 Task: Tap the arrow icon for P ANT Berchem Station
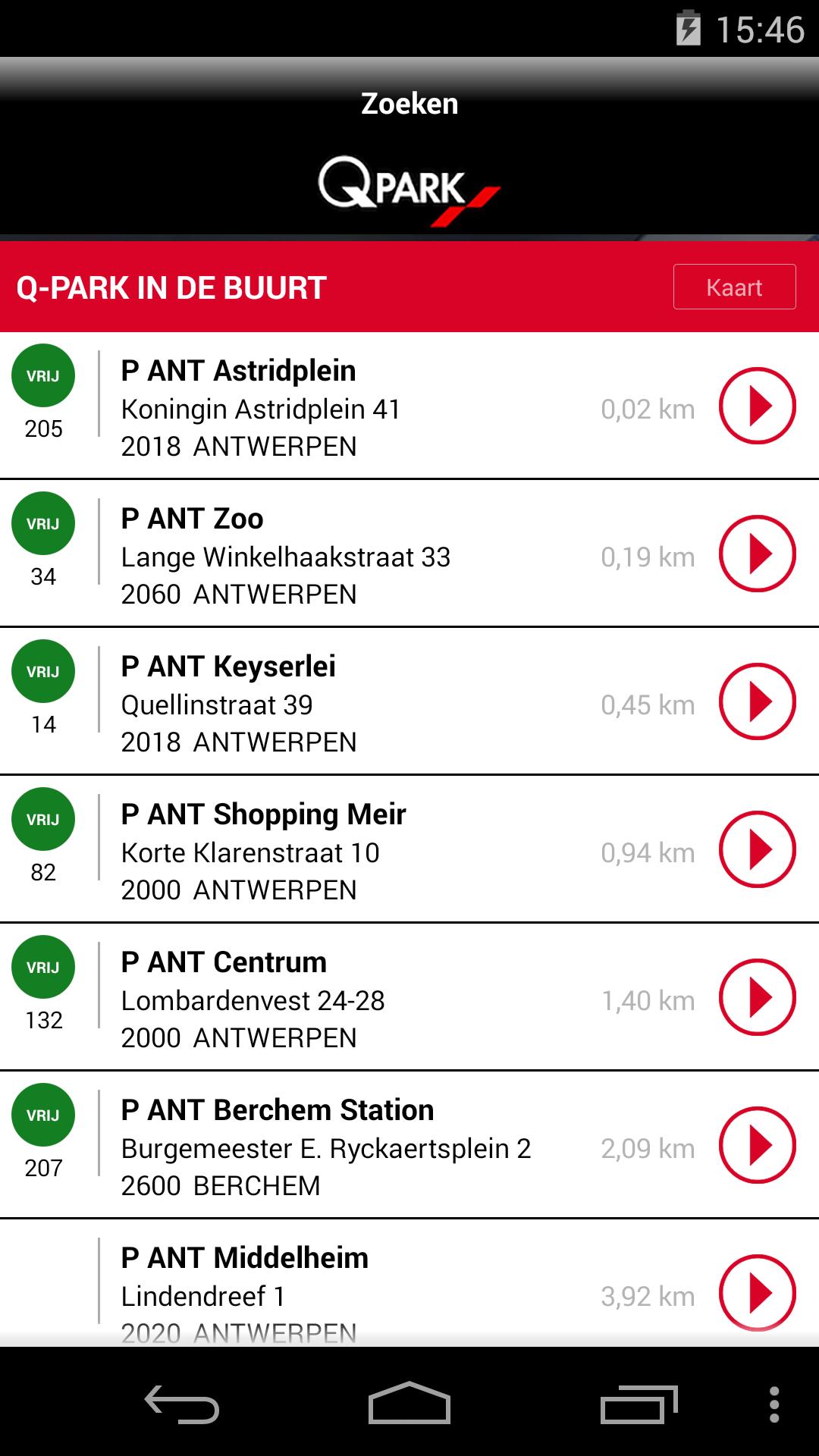(757, 1145)
